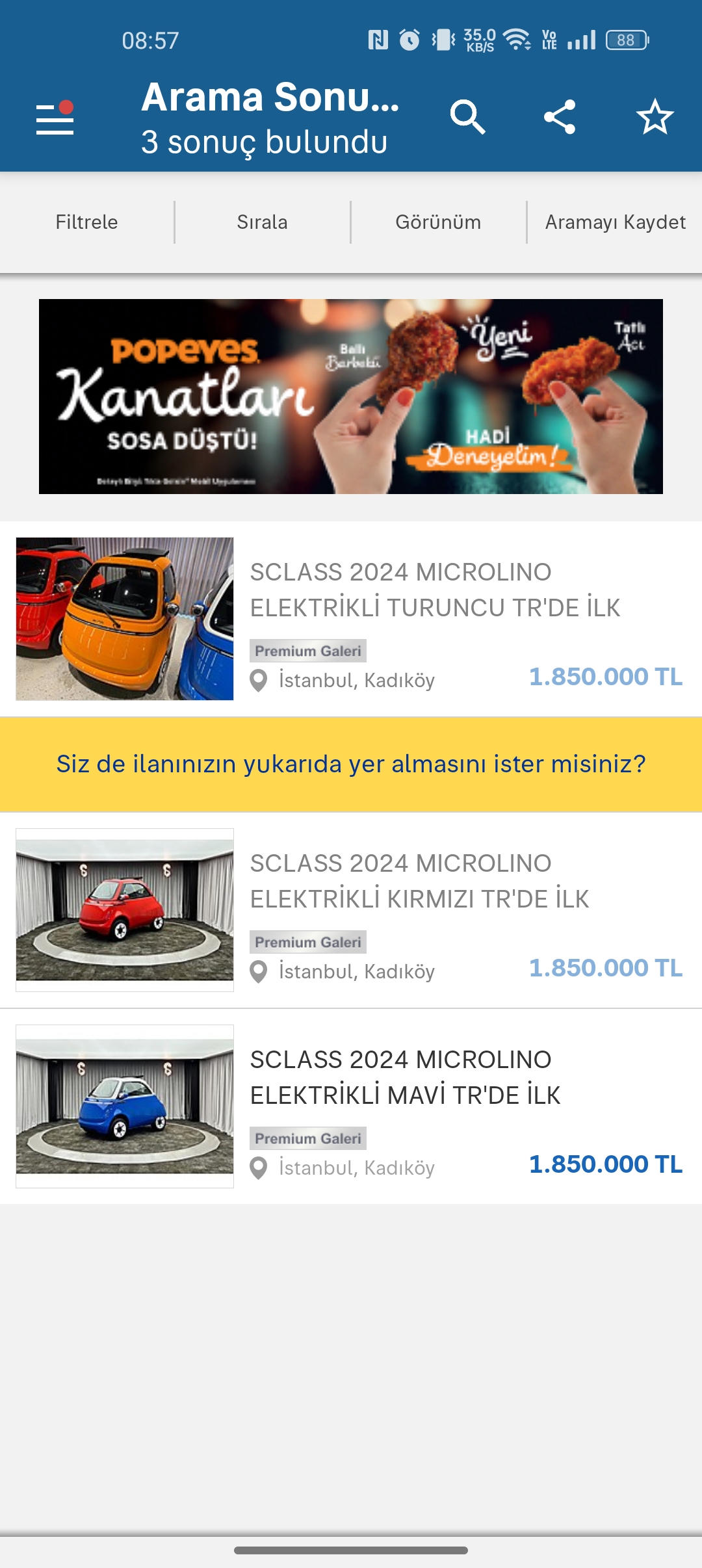The height and width of the screenshot is (1568, 702).
Task: Open search from the app bar
Action: (x=467, y=117)
